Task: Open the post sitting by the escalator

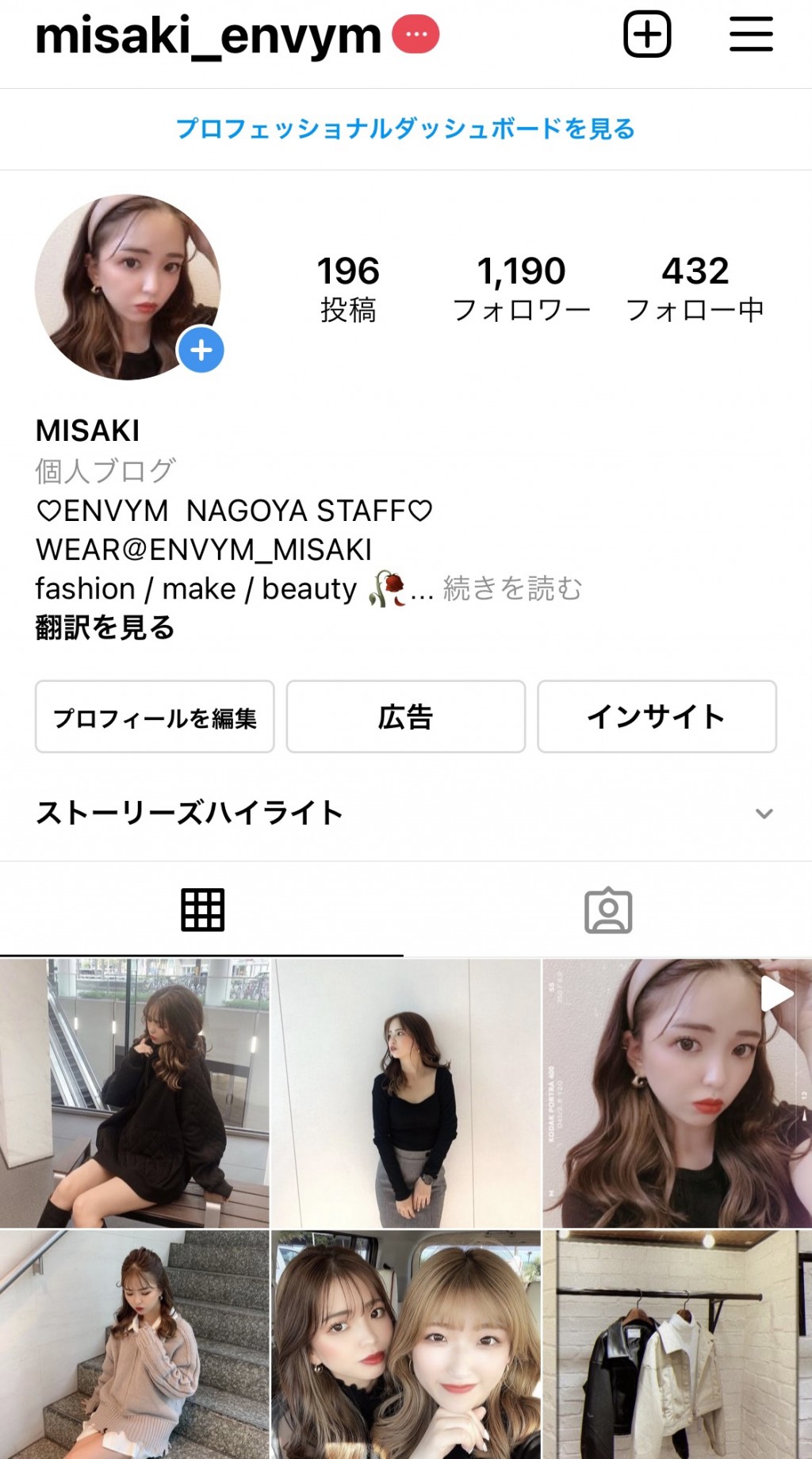Action: coord(135,1093)
